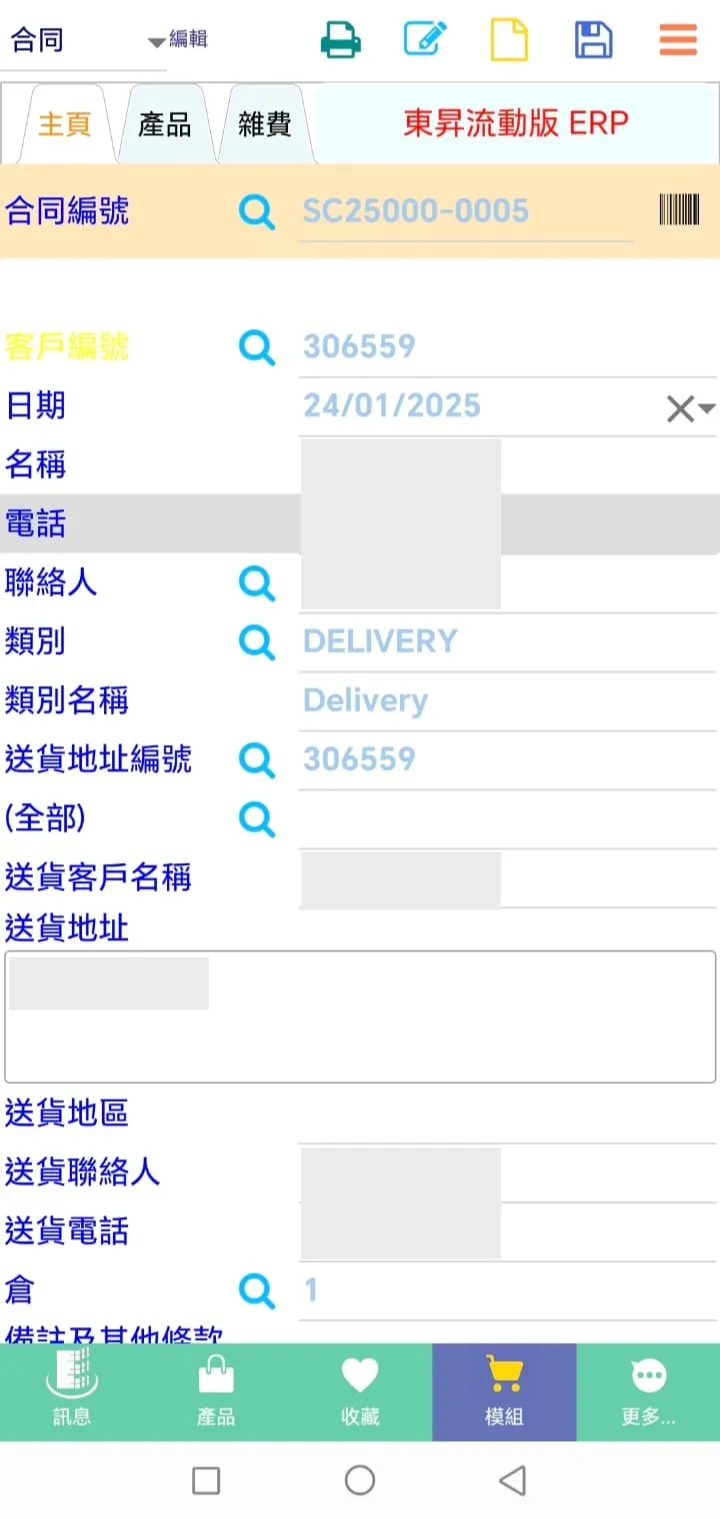Clear the 日期 field value
720x1519 pixels.
(680, 408)
